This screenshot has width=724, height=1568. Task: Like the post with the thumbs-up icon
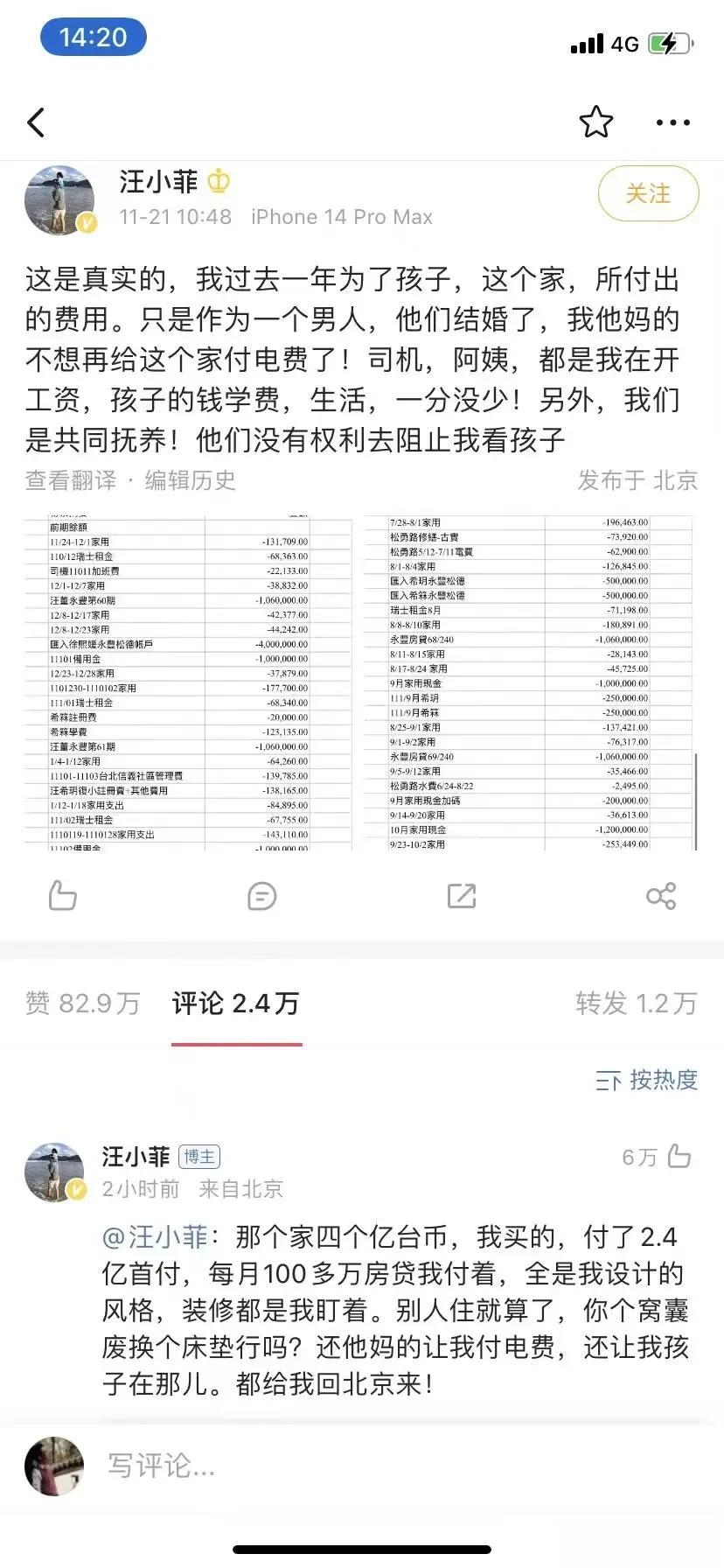point(62,895)
